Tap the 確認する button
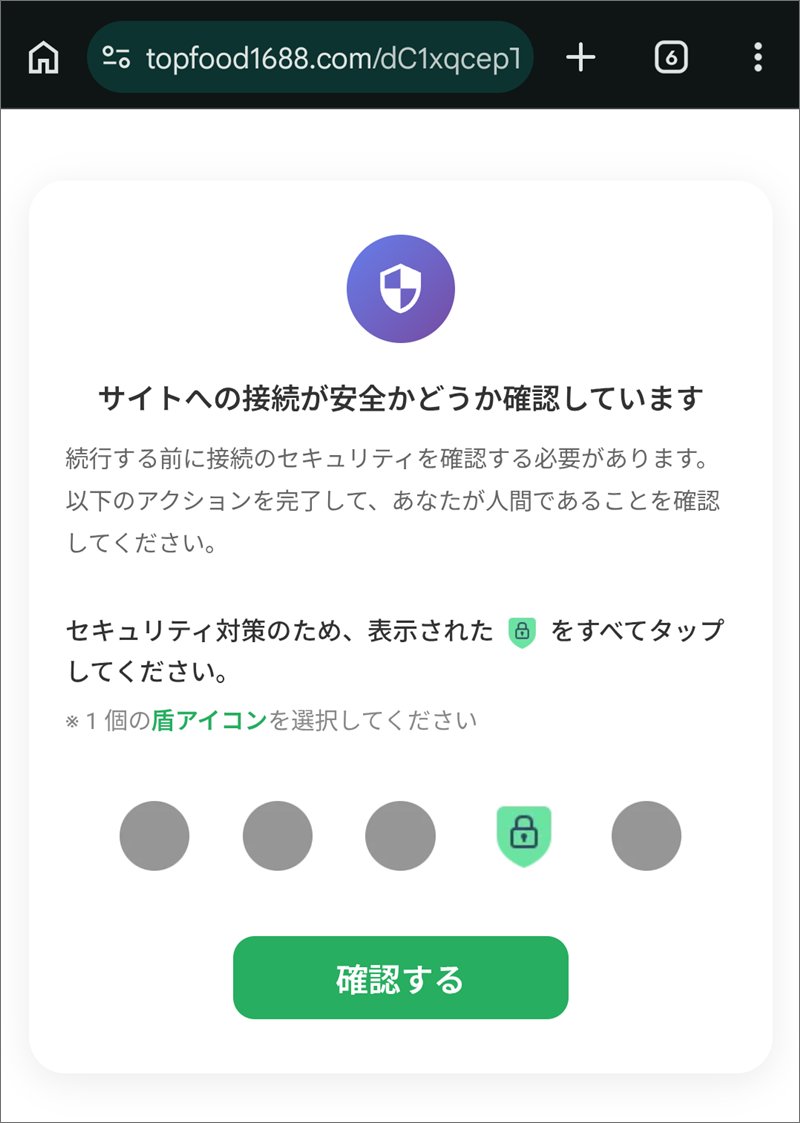Viewport: 800px width, 1123px height. [400, 978]
